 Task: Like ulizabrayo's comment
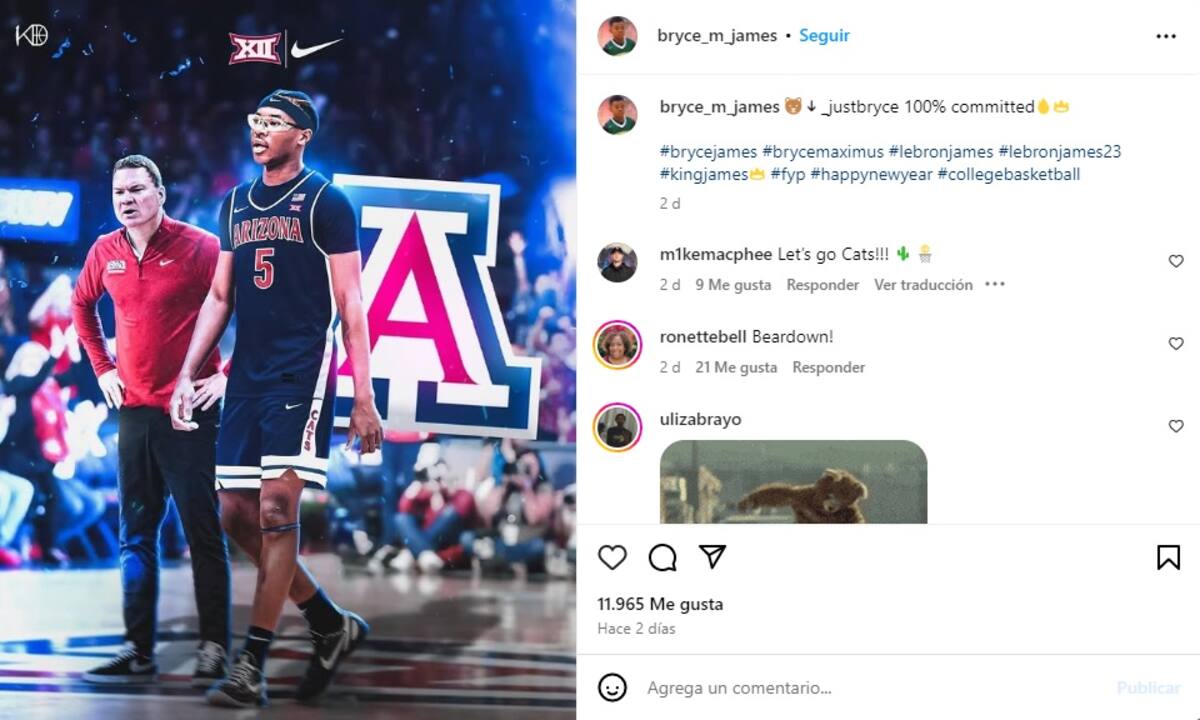coord(1176,426)
